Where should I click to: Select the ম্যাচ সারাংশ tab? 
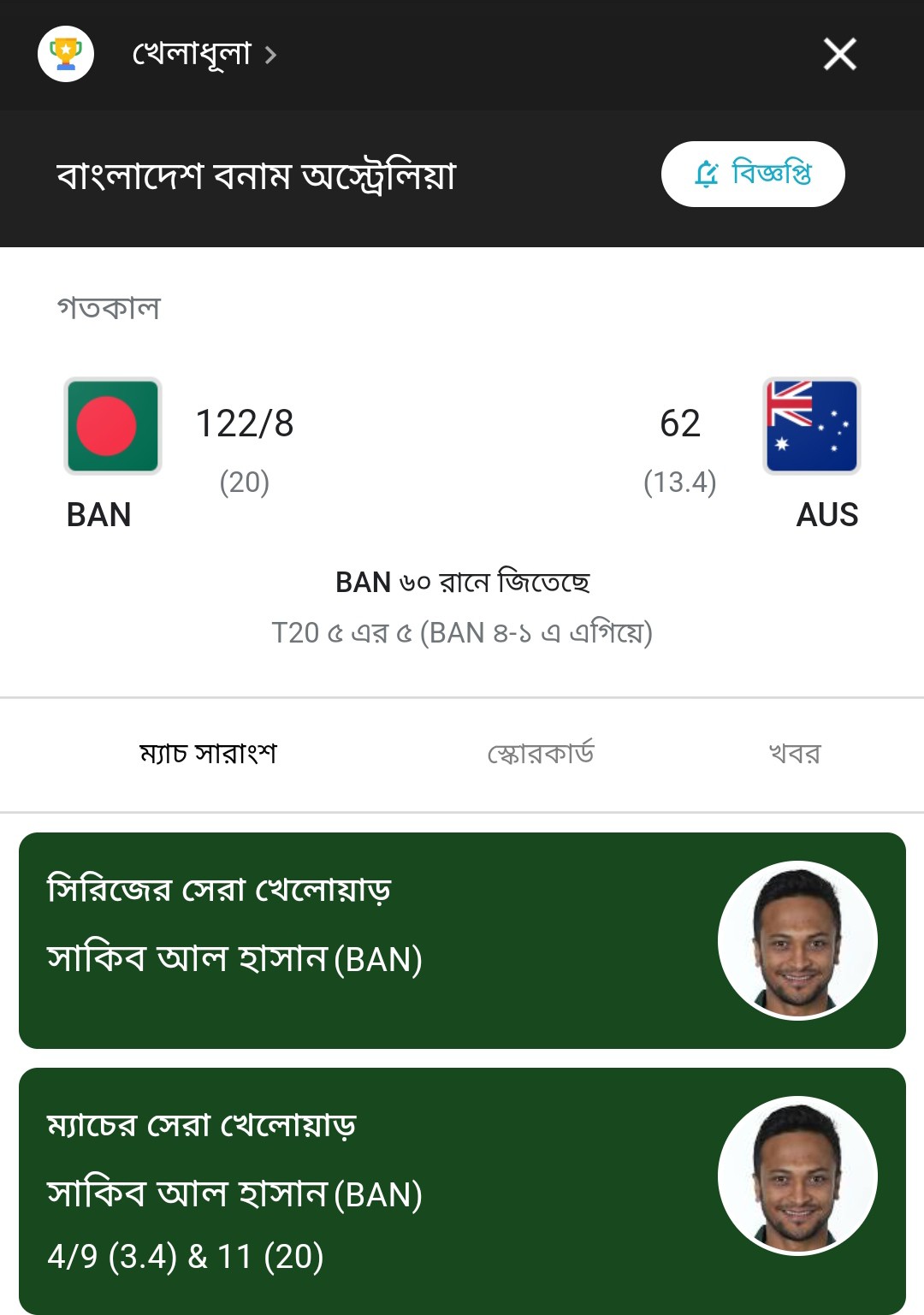click(x=208, y=754)
